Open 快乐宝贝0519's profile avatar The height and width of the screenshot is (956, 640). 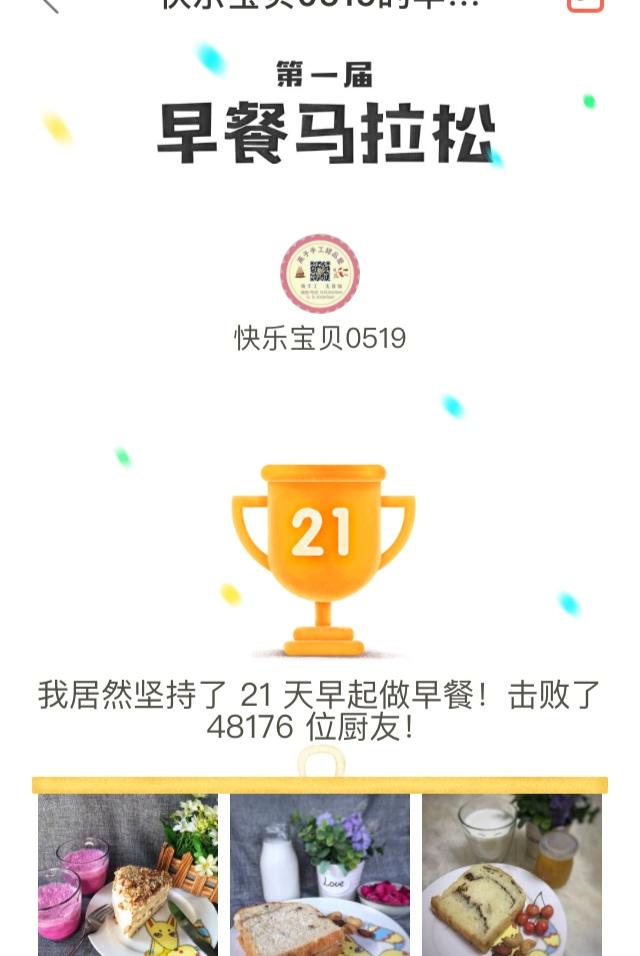pyautogui.click(x=320, y=274)
